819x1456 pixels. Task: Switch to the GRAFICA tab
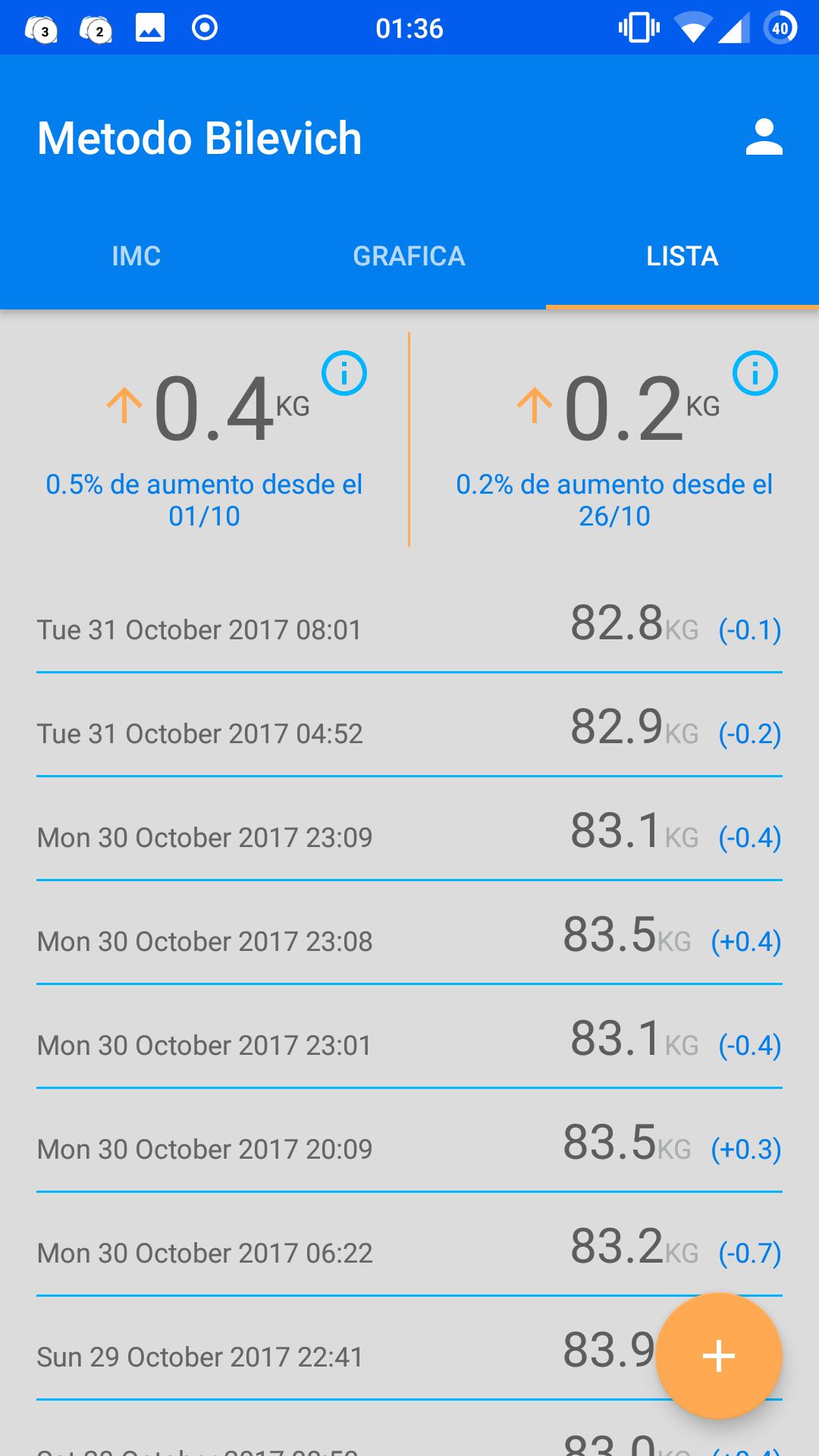tap(409, 256)
